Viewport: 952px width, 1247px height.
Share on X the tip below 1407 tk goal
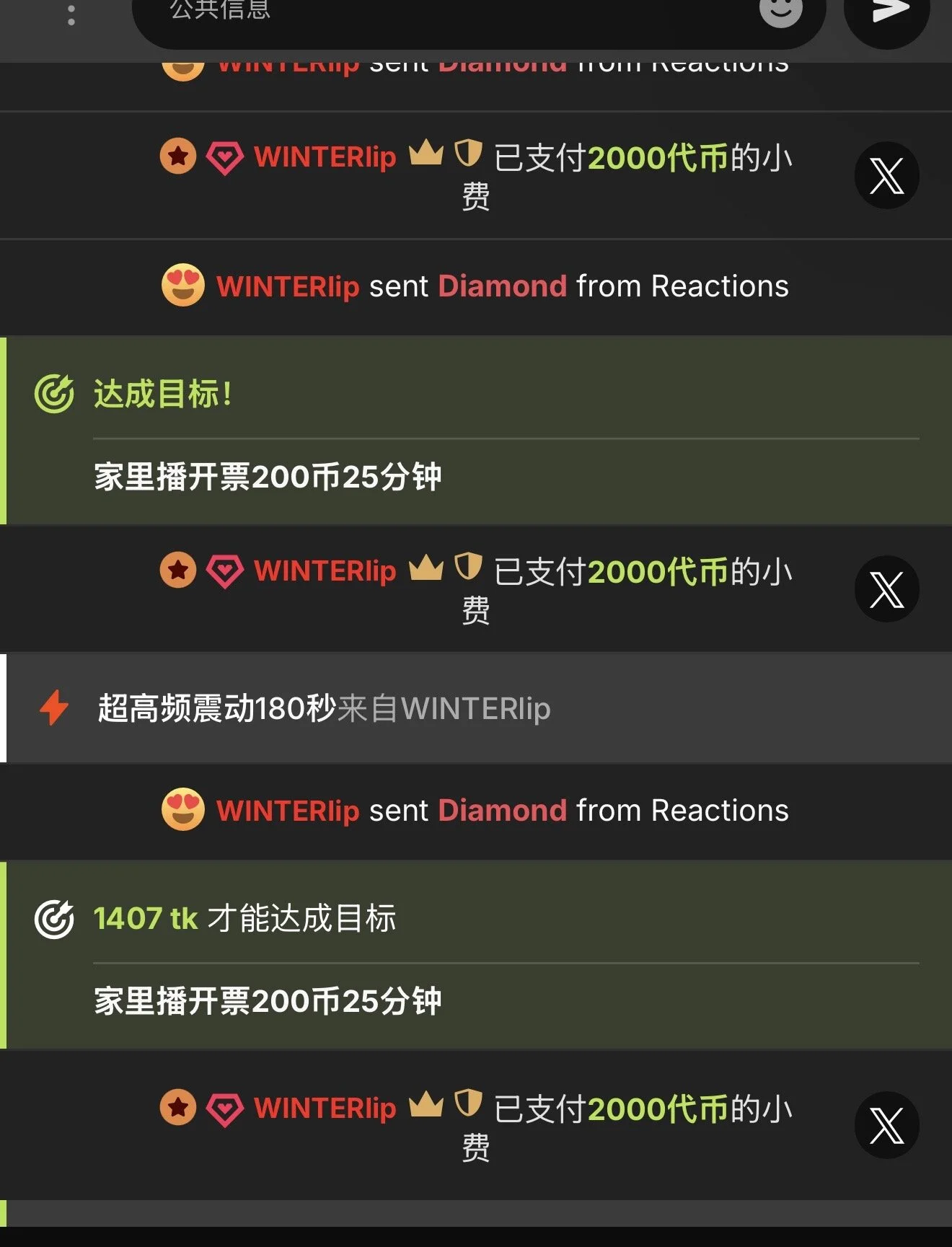[886, 1125]
